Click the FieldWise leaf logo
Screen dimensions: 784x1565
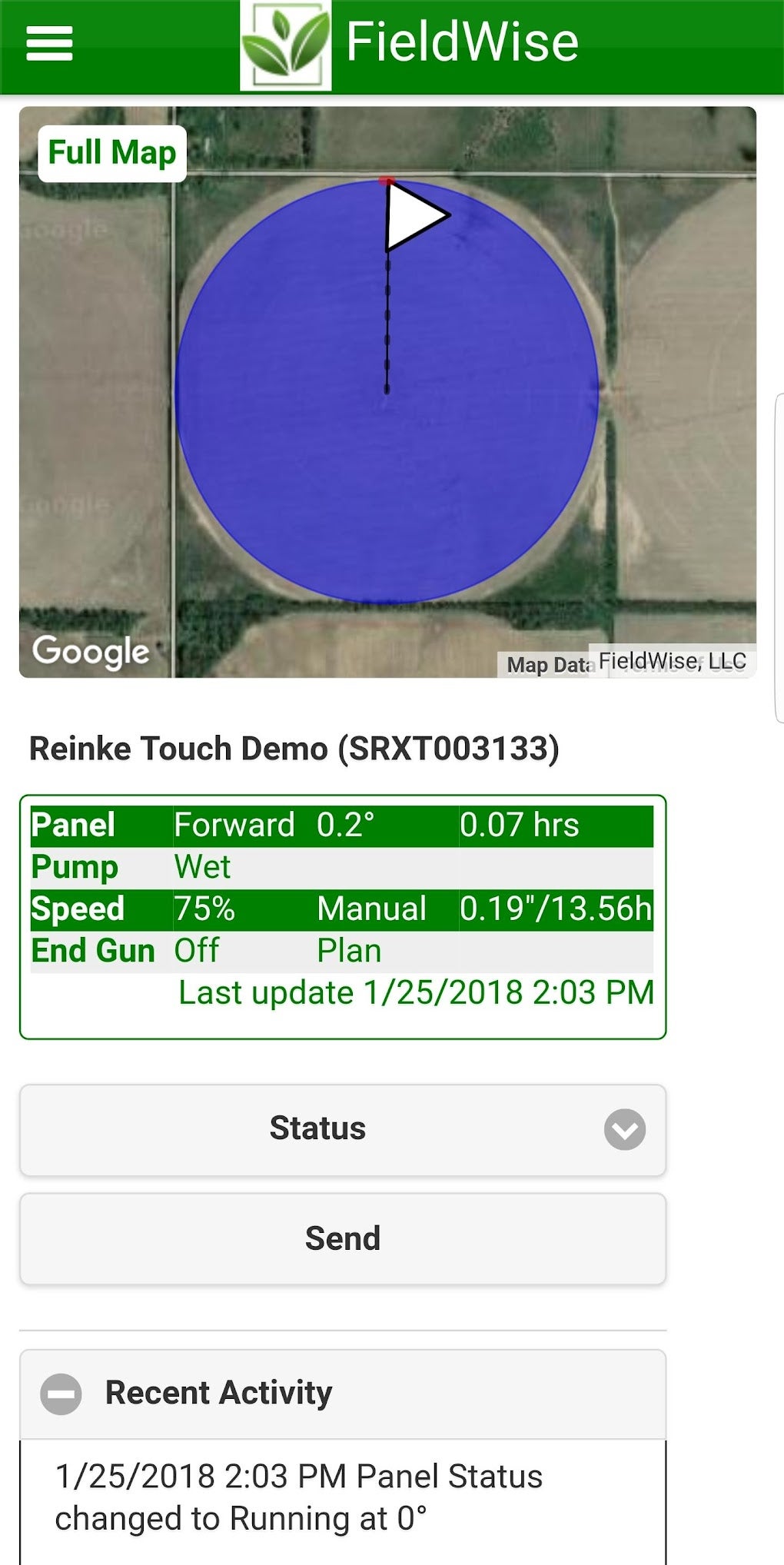coord(287,44)
